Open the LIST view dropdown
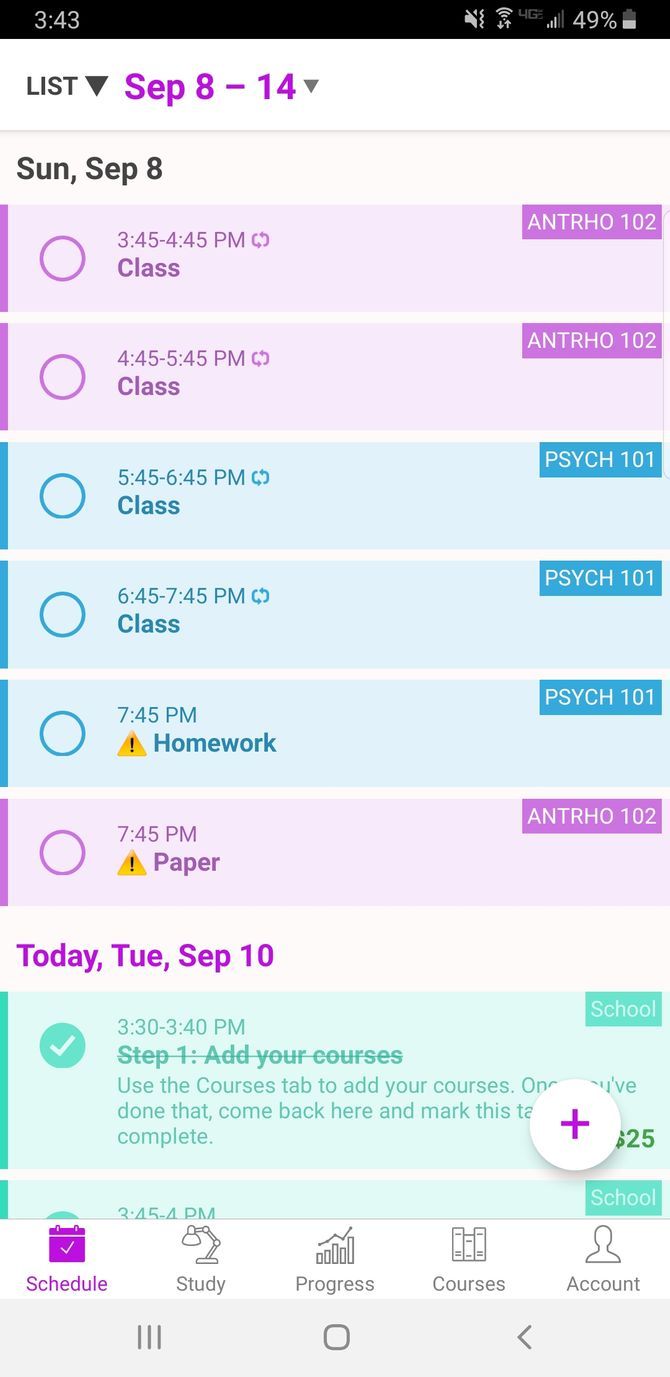 66,87
